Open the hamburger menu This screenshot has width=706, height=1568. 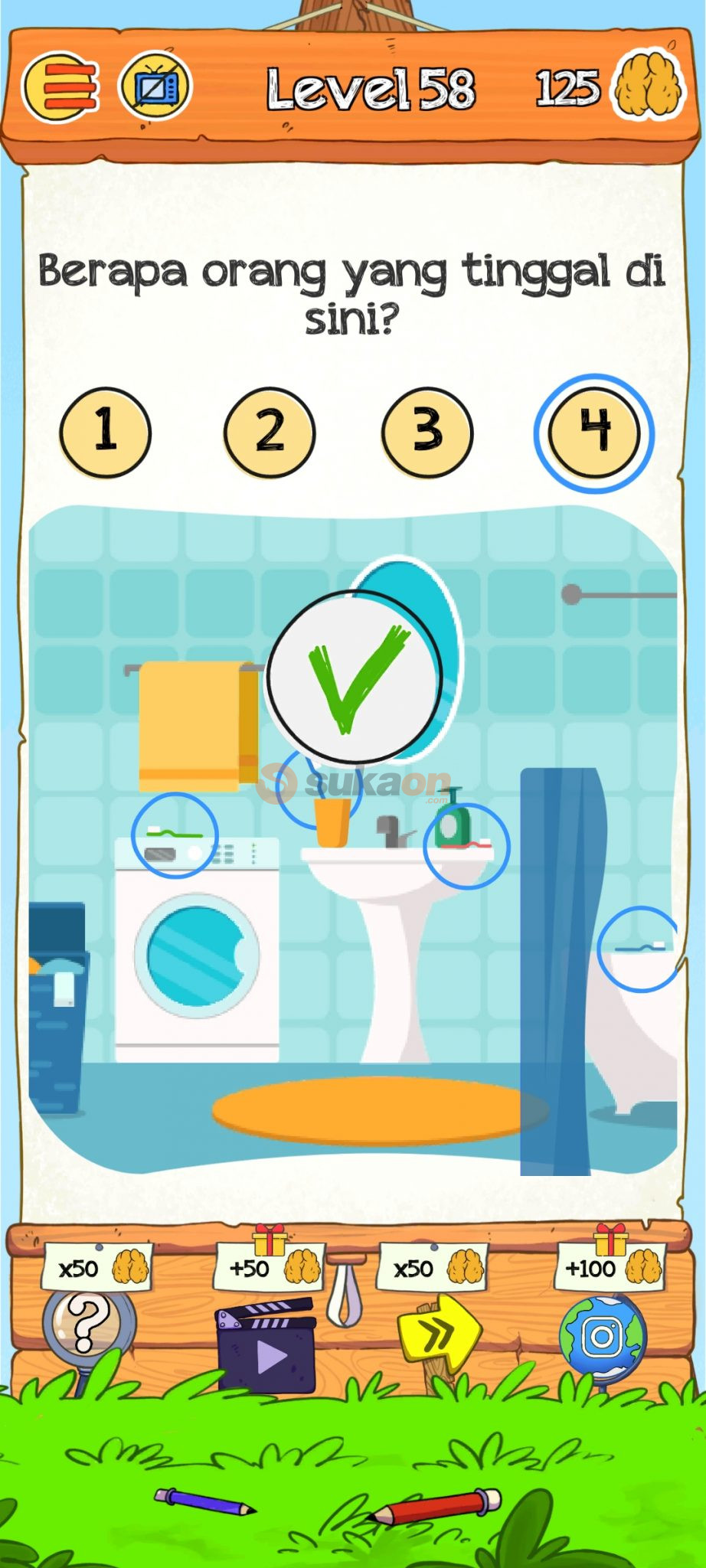[x=61, y=88]
